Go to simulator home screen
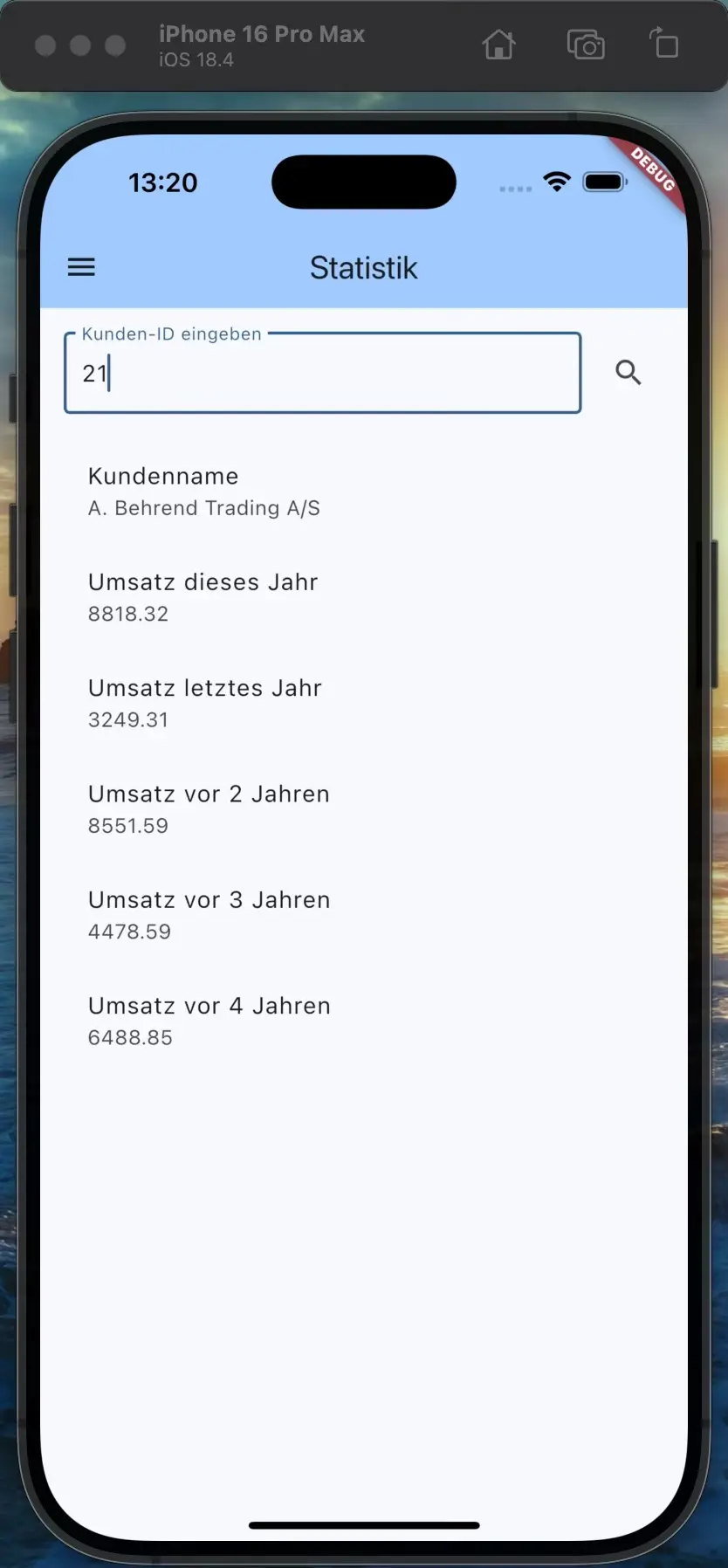The width and height of the screenshot is (728, 1568). point(498,44)
